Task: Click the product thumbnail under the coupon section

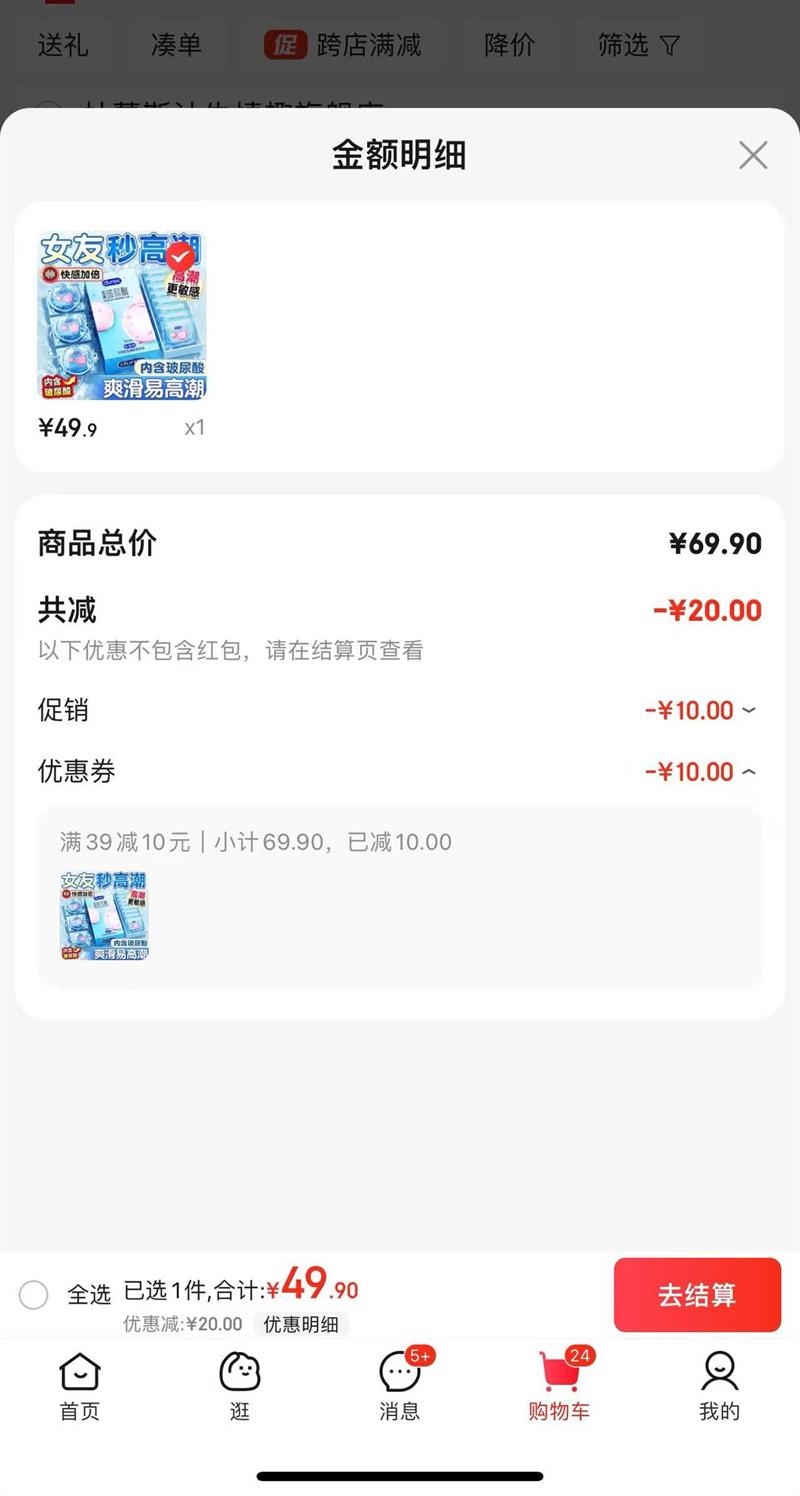Action: click(x=106, y=915)
